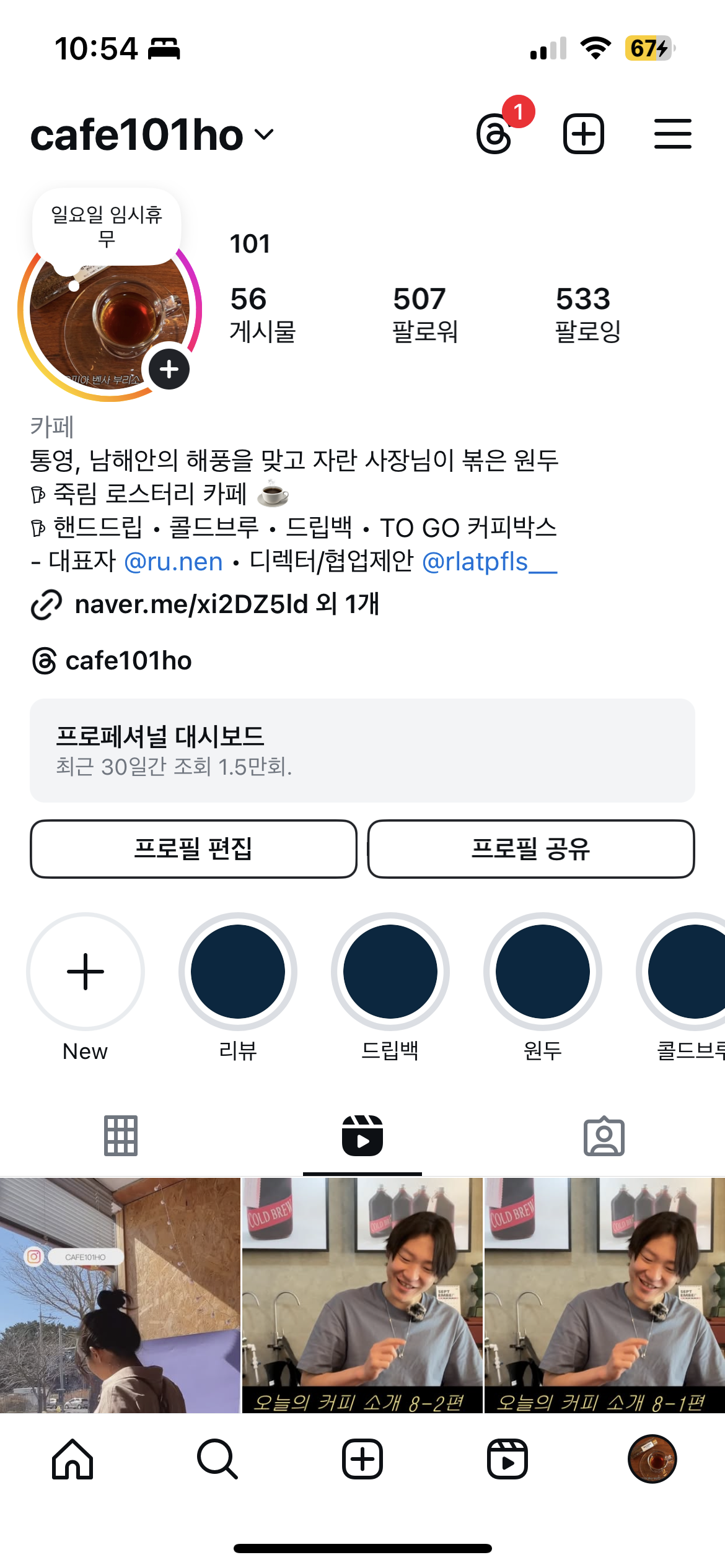Tap the create new post plus icon in header

pyautogui.click(x=583, y=134)
